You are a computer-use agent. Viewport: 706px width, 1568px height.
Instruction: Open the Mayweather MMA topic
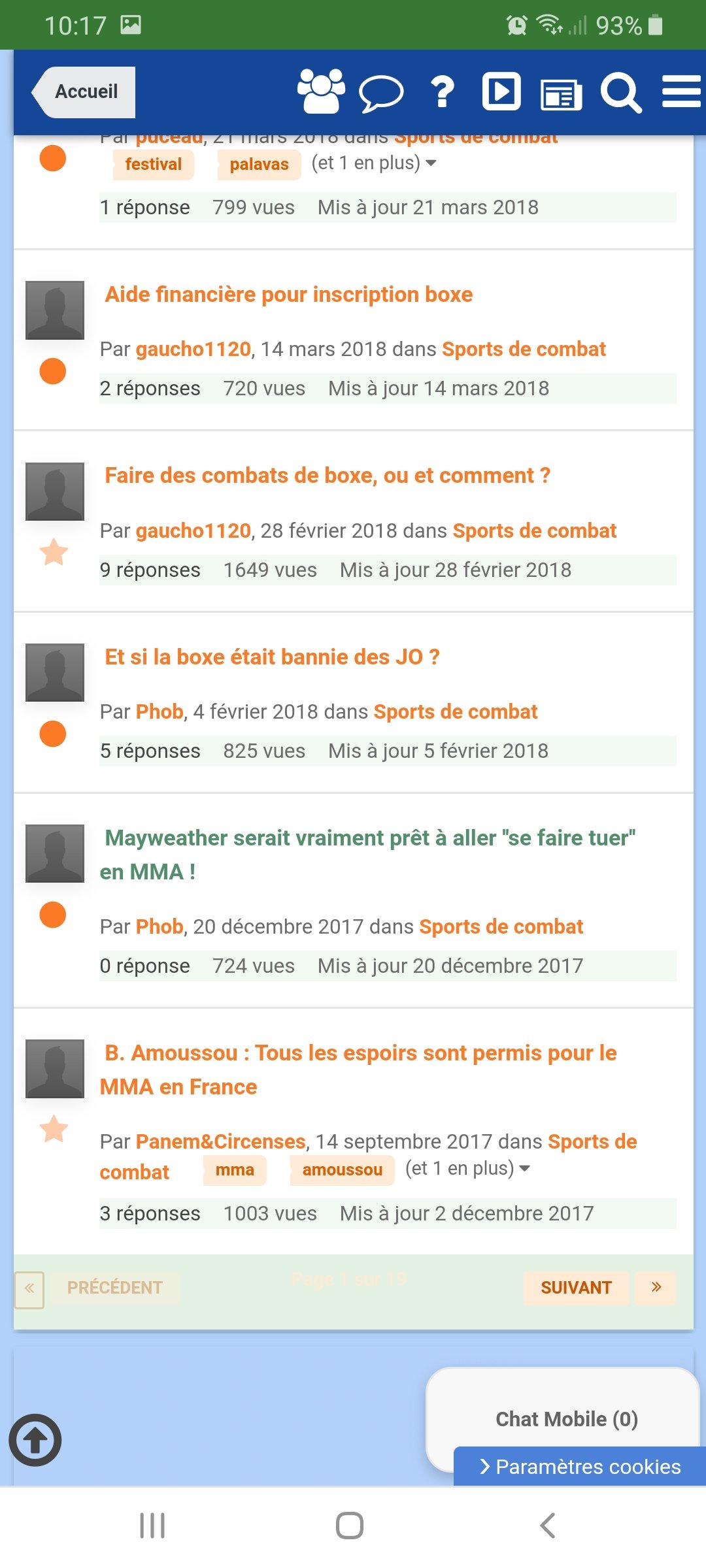pos(367,855)
